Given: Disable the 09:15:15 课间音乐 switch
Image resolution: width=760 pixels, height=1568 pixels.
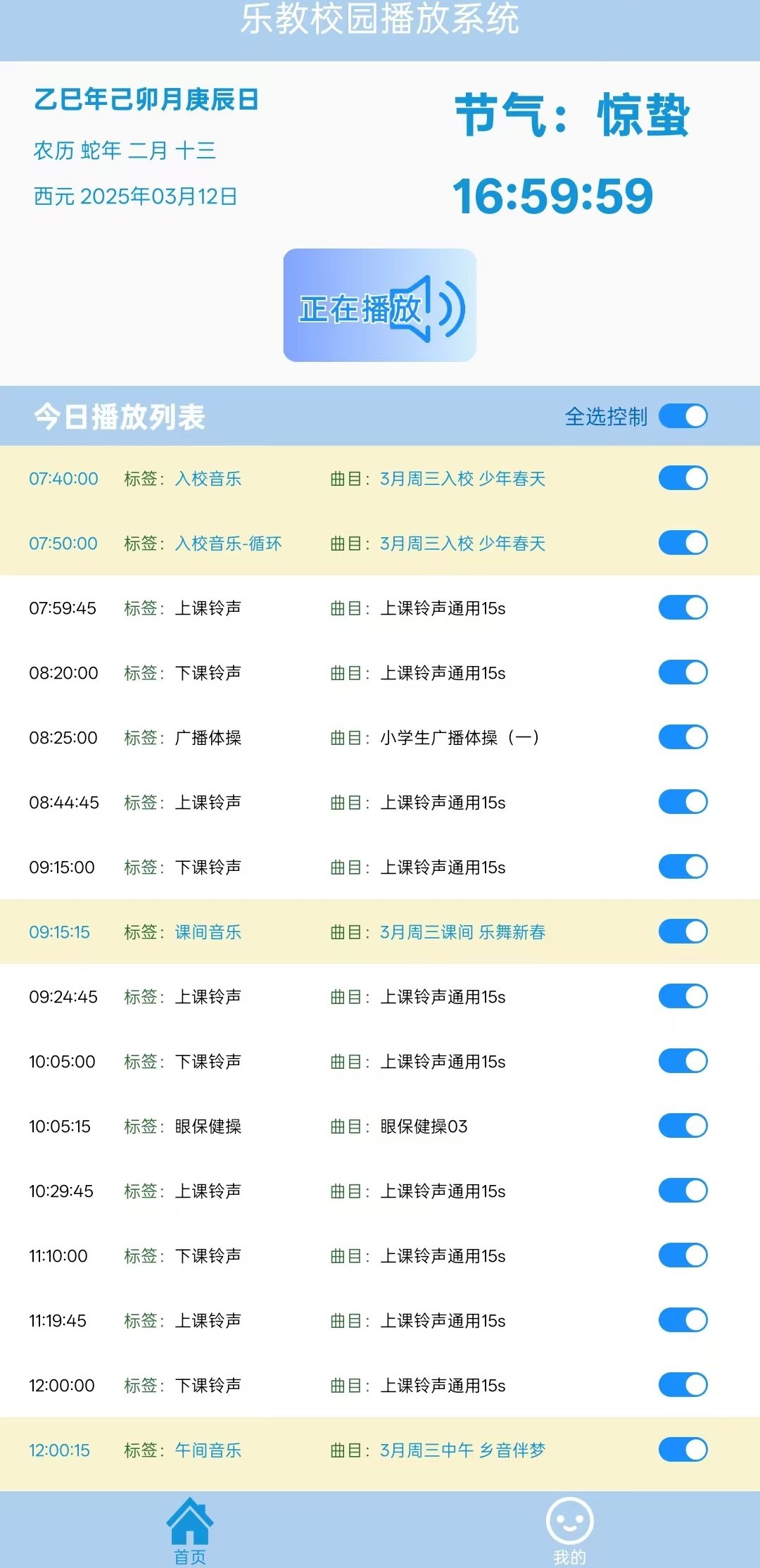Looking at the screenshot, I should [683, 932].
